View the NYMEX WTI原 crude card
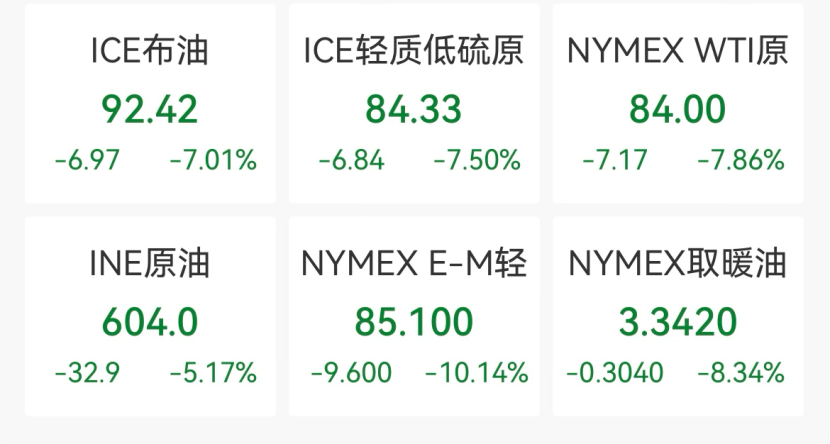The height and width of the screenshot is (444, 830). [677, 105]
